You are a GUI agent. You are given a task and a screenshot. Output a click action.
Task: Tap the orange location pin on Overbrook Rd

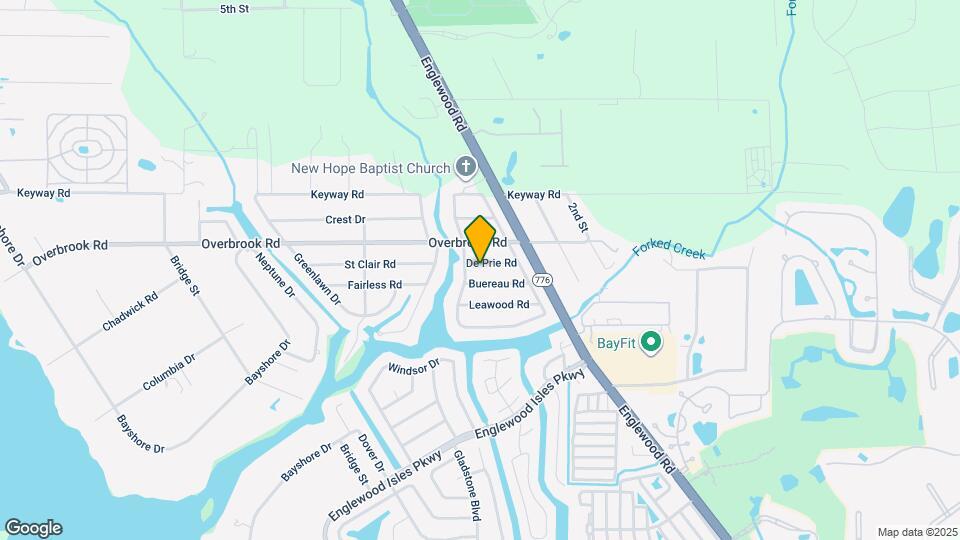pos(480,240)
